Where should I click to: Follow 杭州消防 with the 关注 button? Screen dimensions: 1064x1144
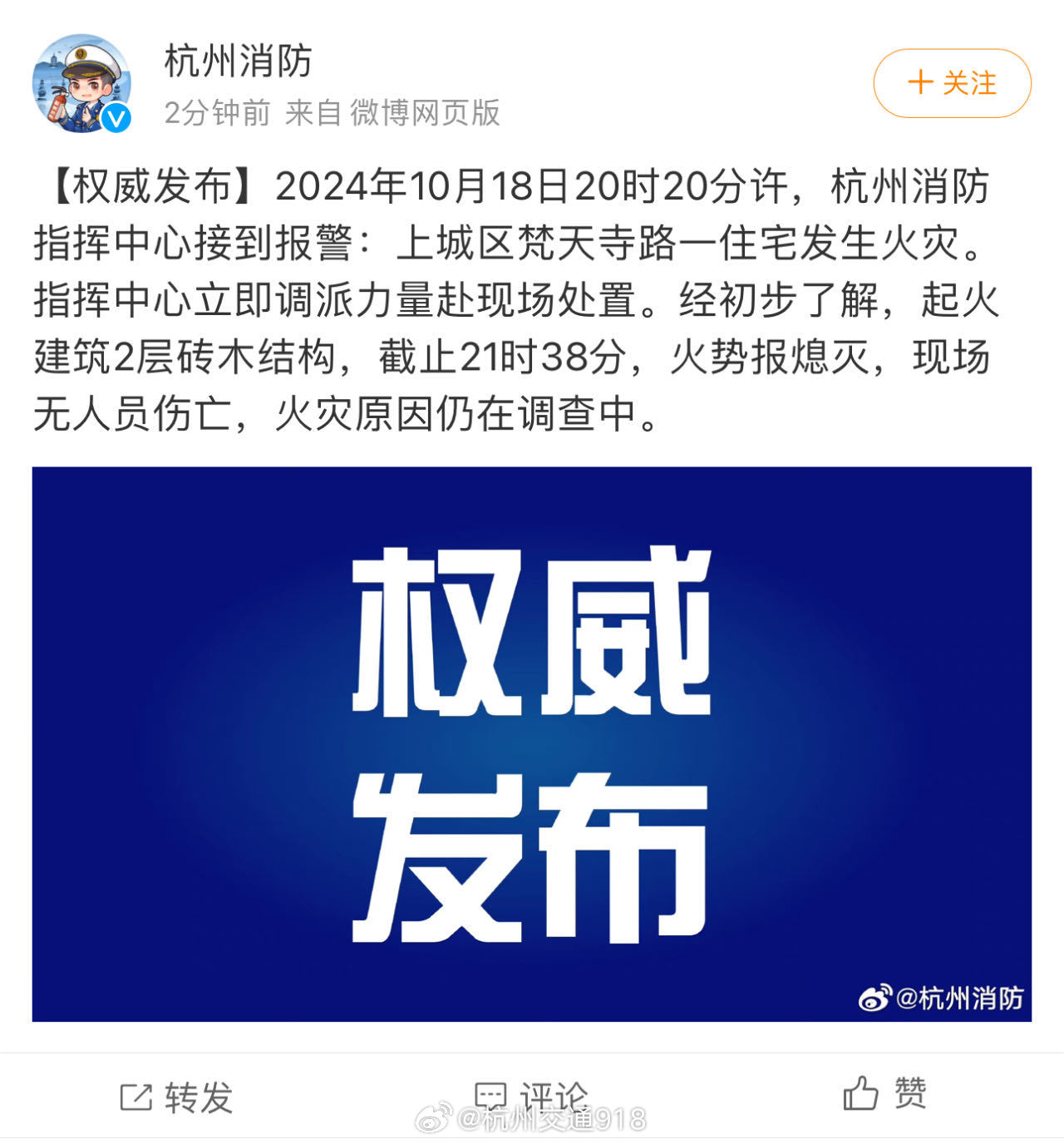(952, 83)
